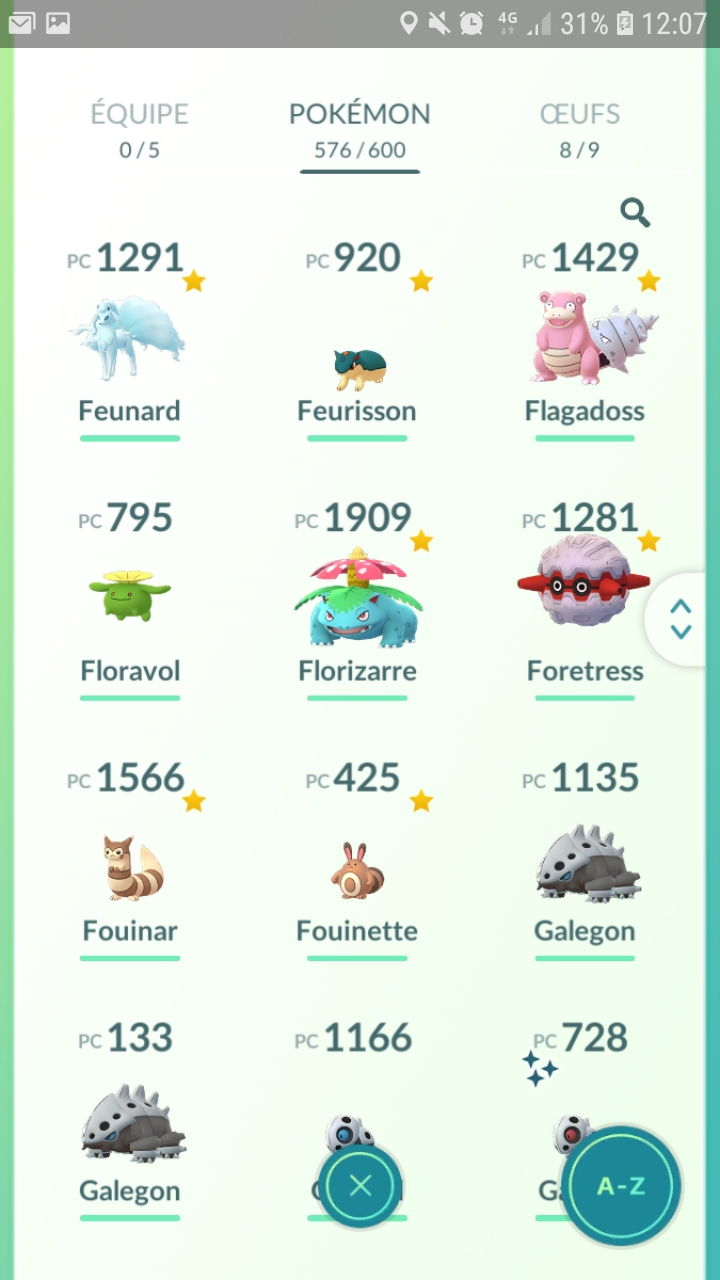This screenshot has height=1280, width=720.
Task: Switch to the ŒUFS tab
Action: click(x=579, y=129)
